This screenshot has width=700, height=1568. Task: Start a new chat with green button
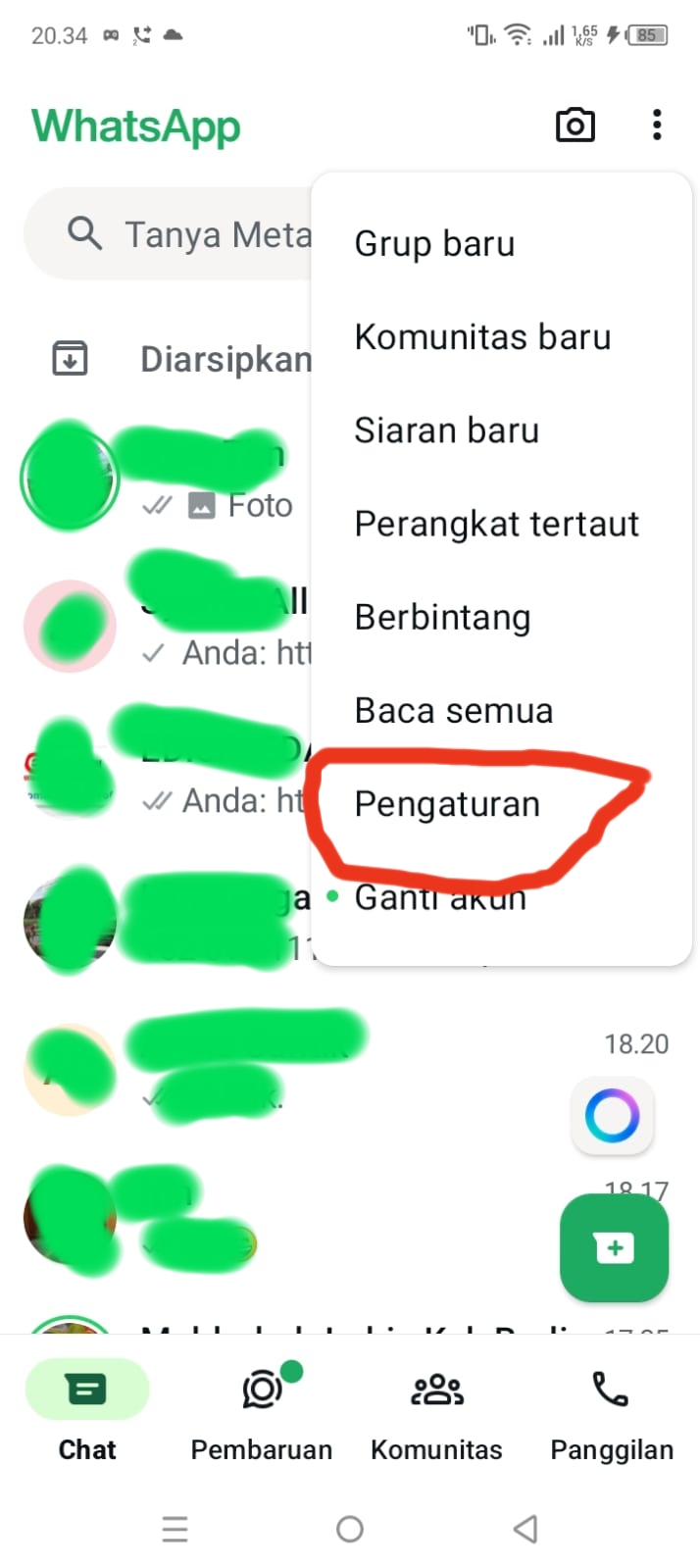tap(614, 1248)
